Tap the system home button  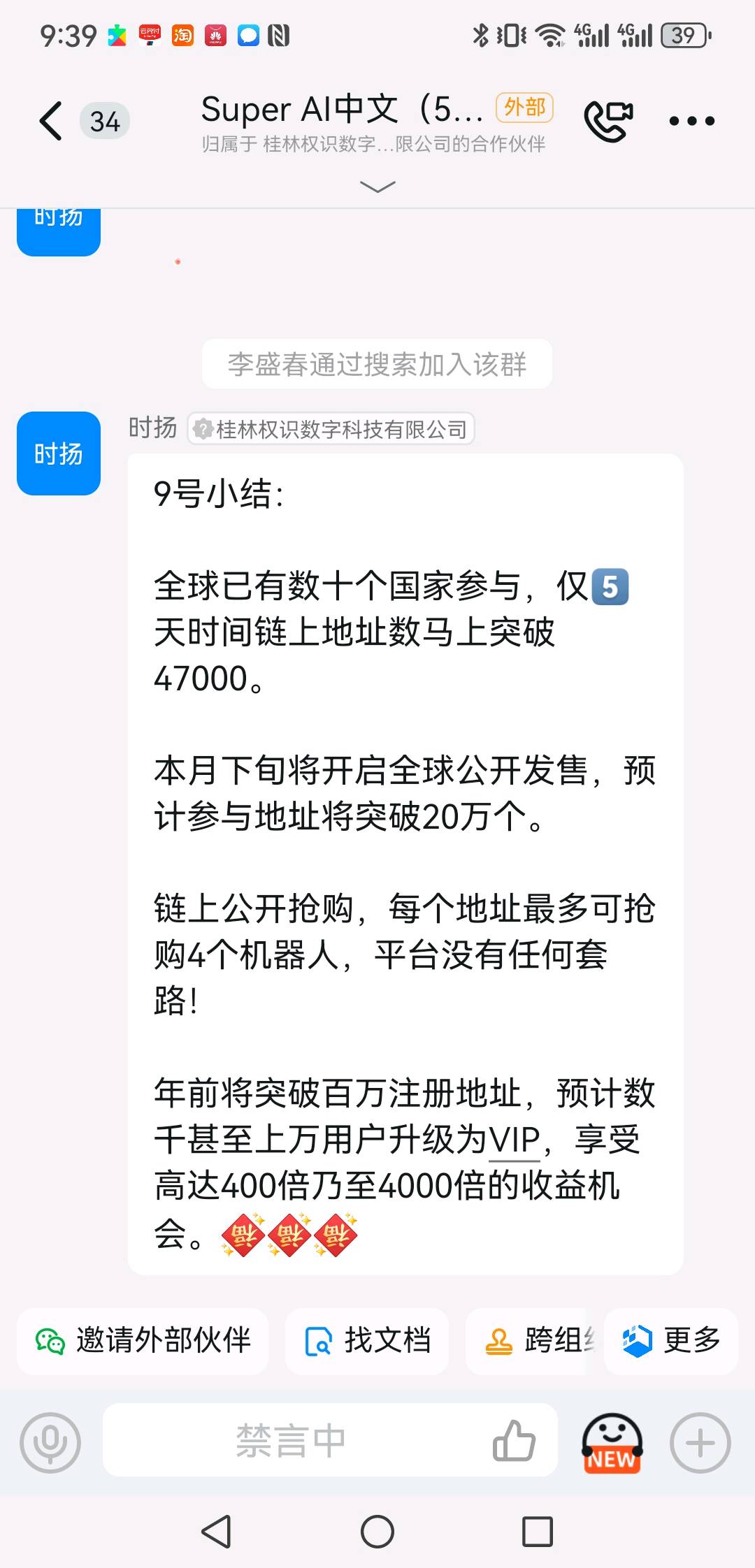pyautogui.click(x=377, y=1532)
